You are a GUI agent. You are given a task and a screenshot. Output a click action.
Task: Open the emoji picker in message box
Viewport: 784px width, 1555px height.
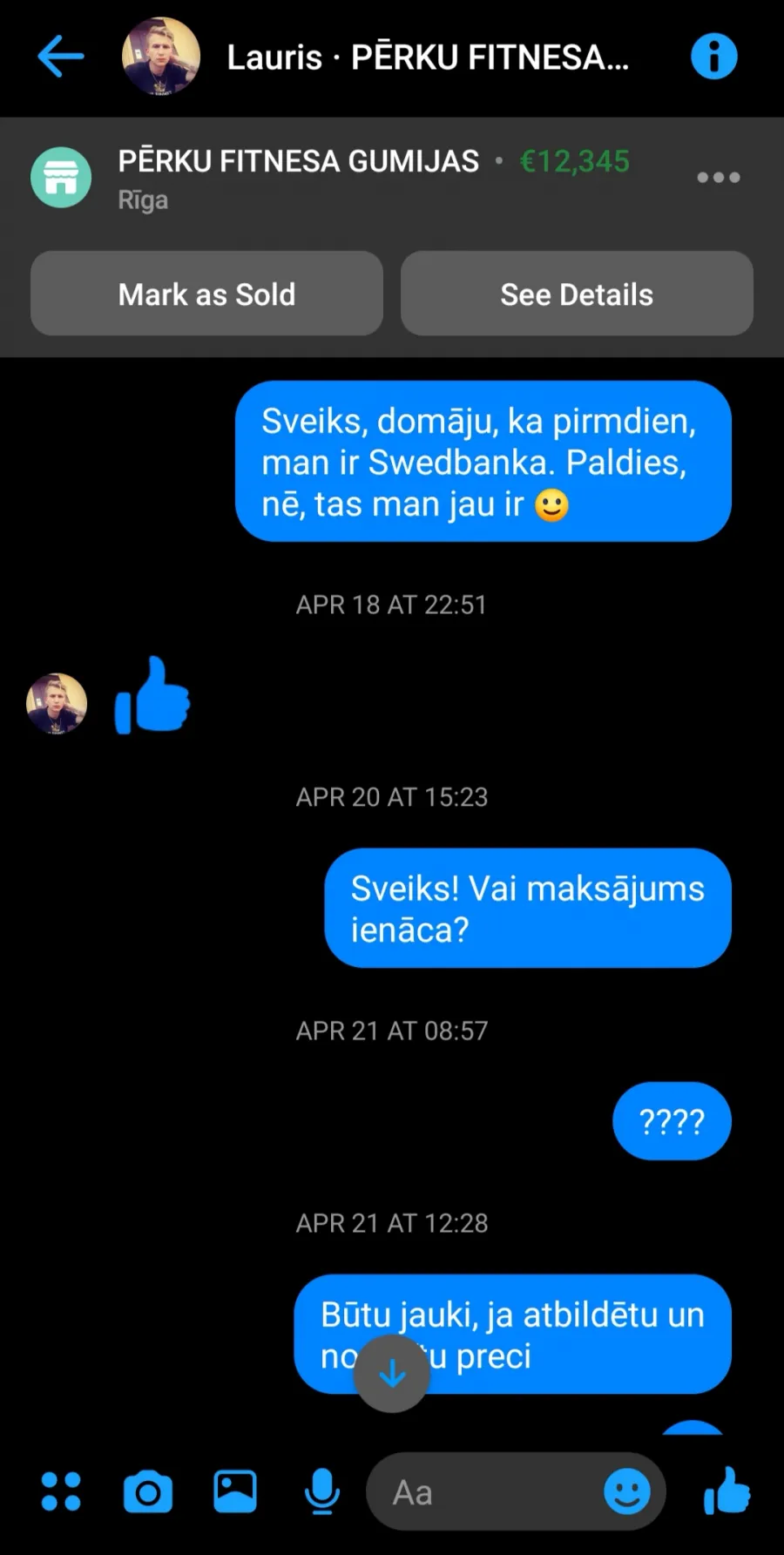click(627, 1492)
